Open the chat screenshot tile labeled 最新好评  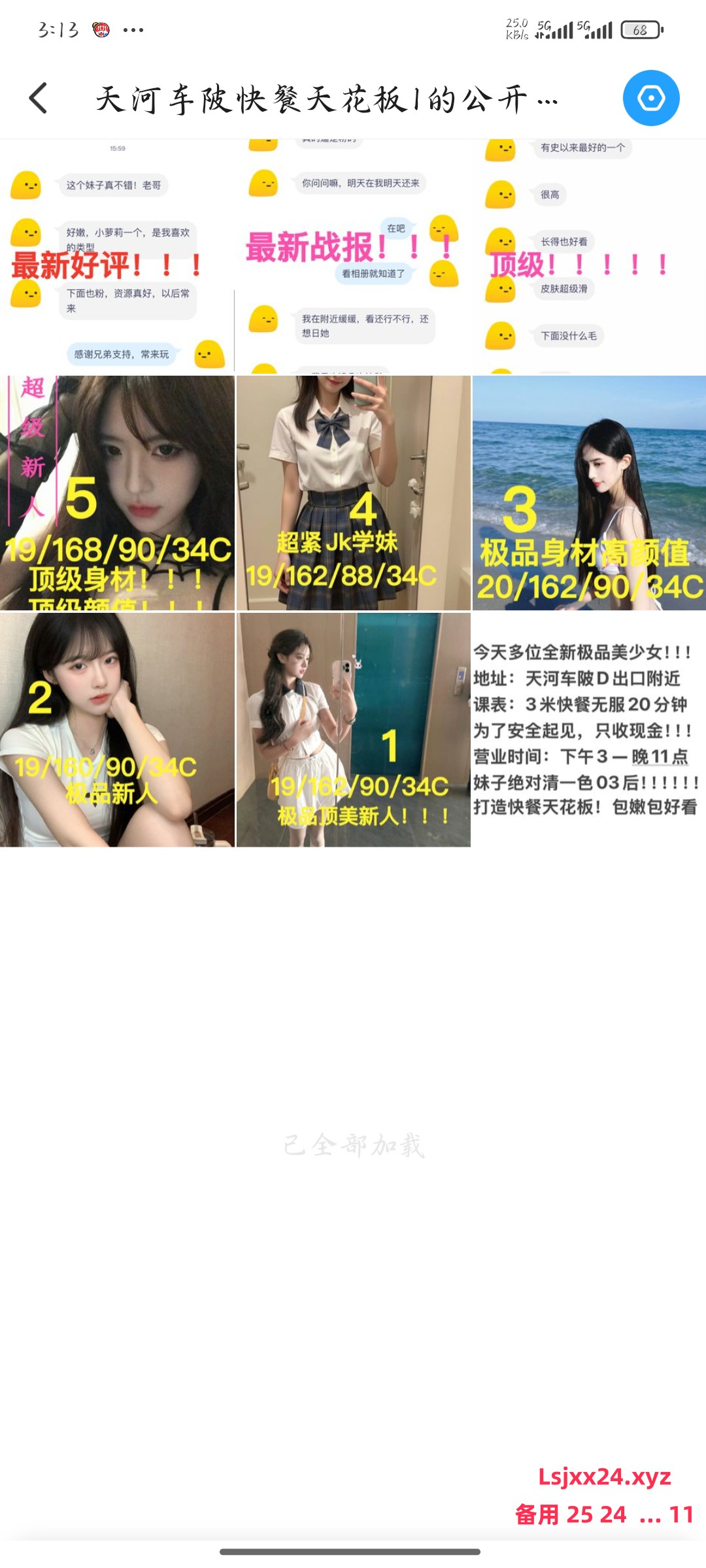pos(116,256)
